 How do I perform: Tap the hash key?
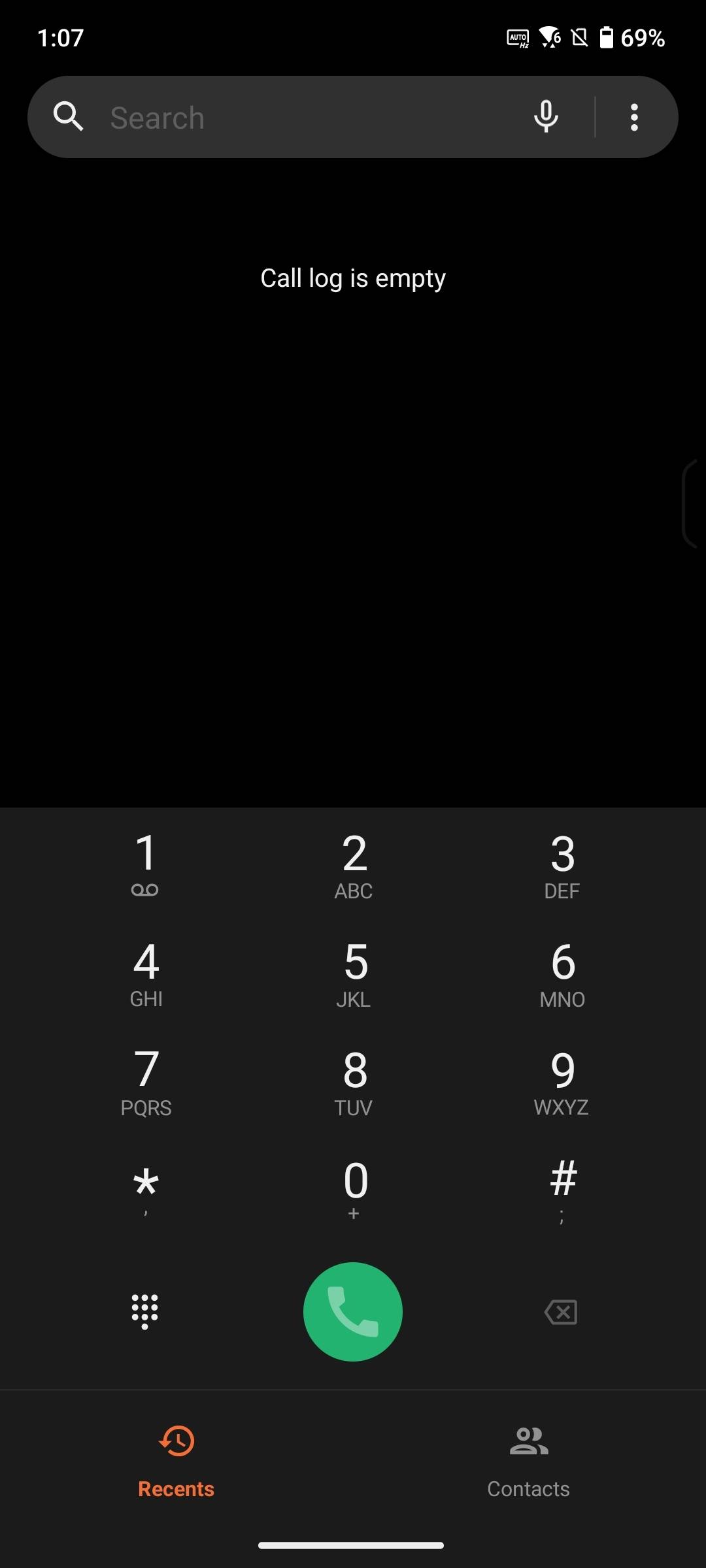click(x=562, y=1189)
